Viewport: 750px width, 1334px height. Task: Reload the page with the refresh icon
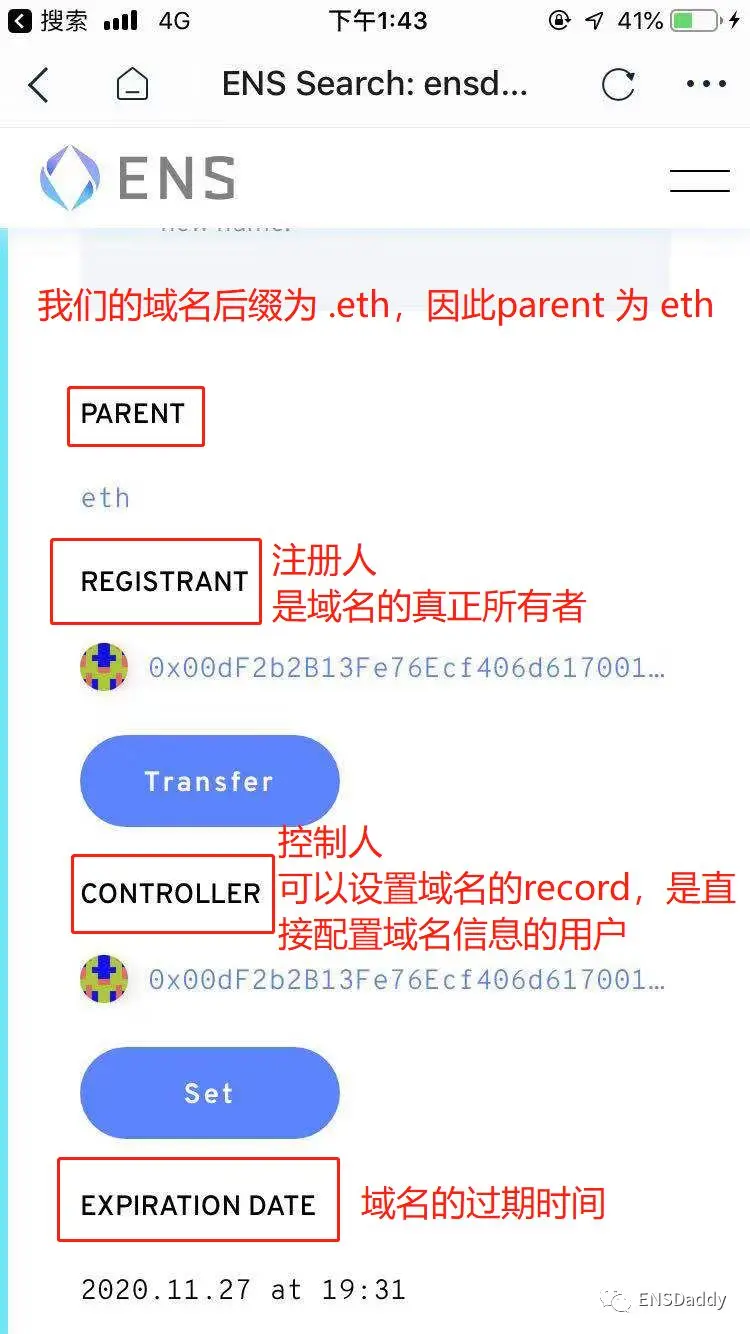click(x=619, y=85)
